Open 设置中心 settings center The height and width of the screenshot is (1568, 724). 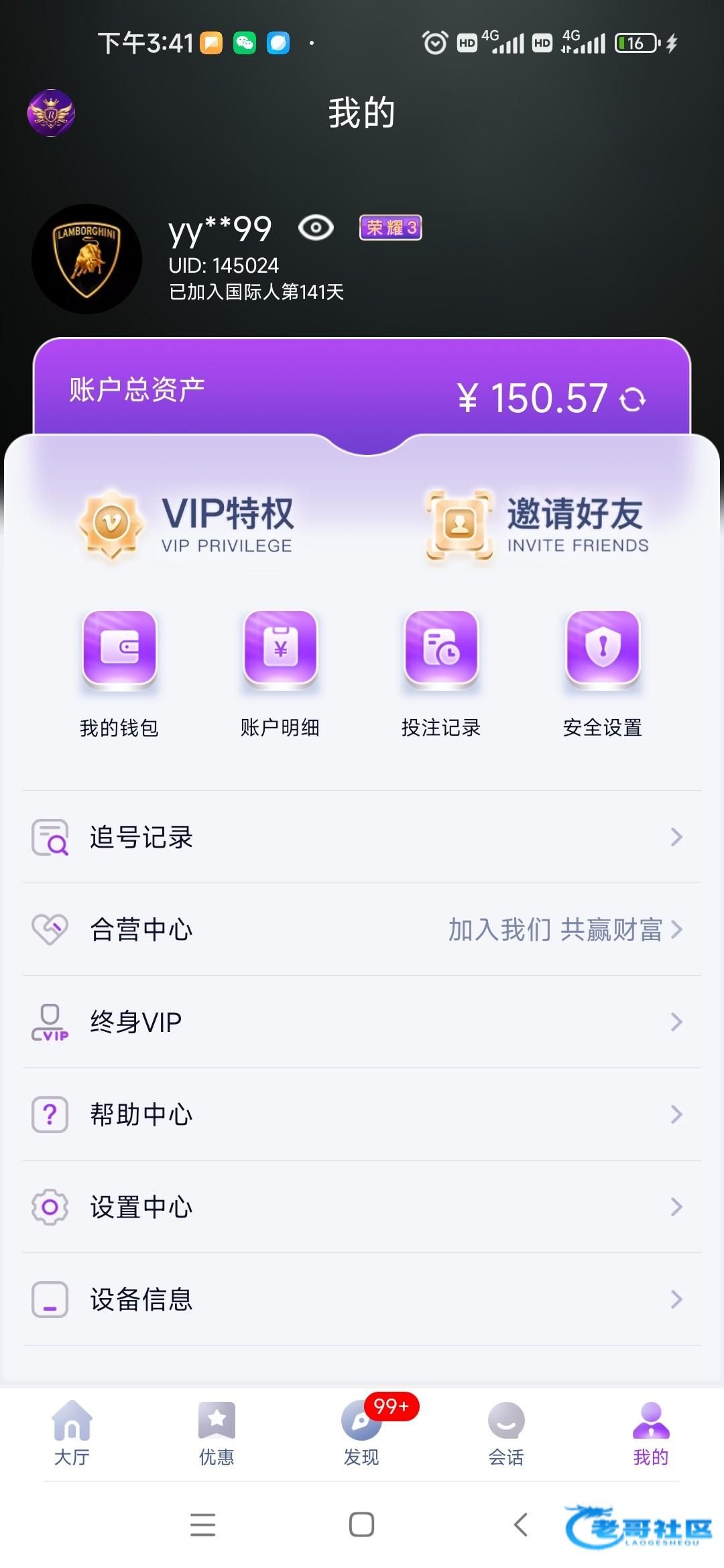tap(362, 1207)
